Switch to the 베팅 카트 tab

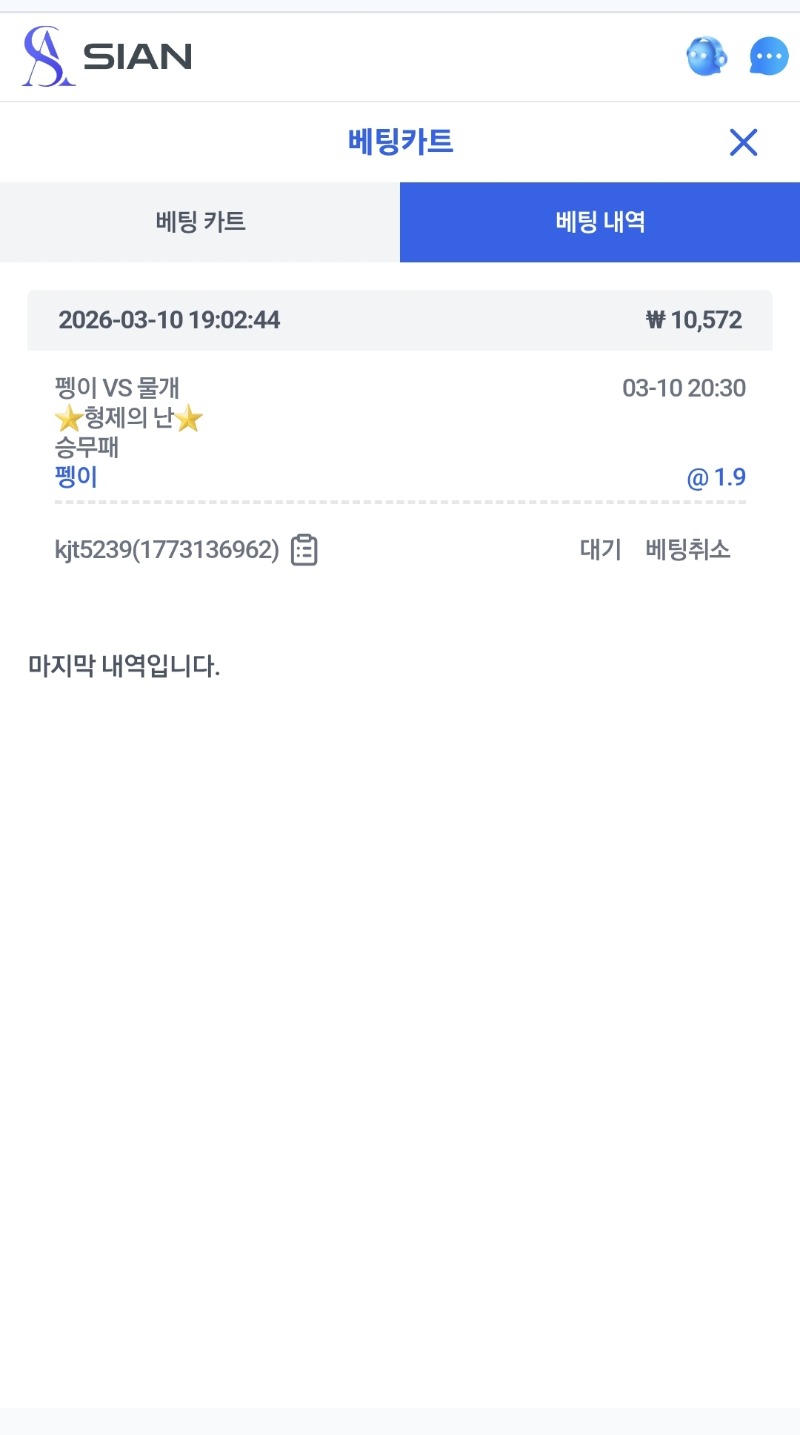[x=200, y=222]
